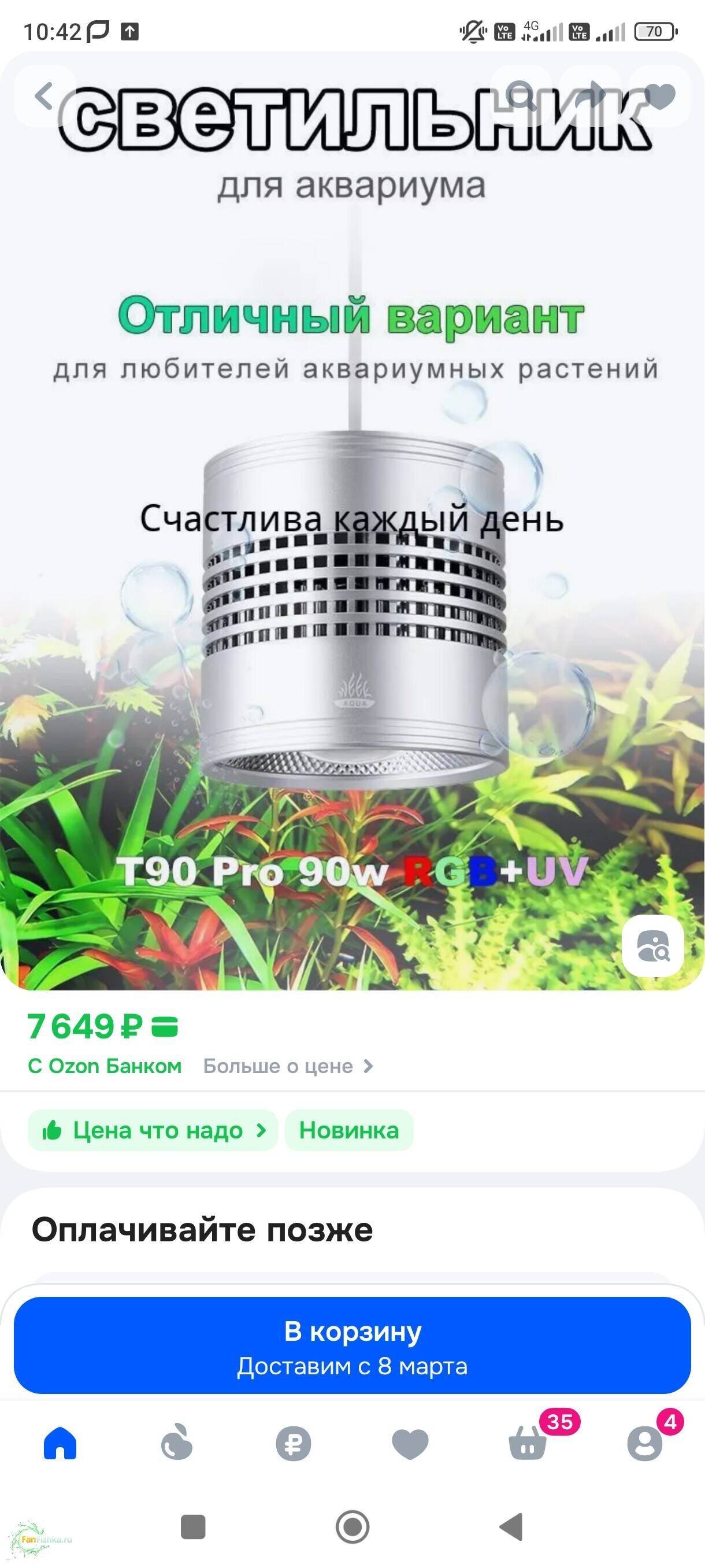Image resolution: width=705 pixels, height=1568 pixels.
Task: Switch to the Home tab
Action: pos(60,1443)
